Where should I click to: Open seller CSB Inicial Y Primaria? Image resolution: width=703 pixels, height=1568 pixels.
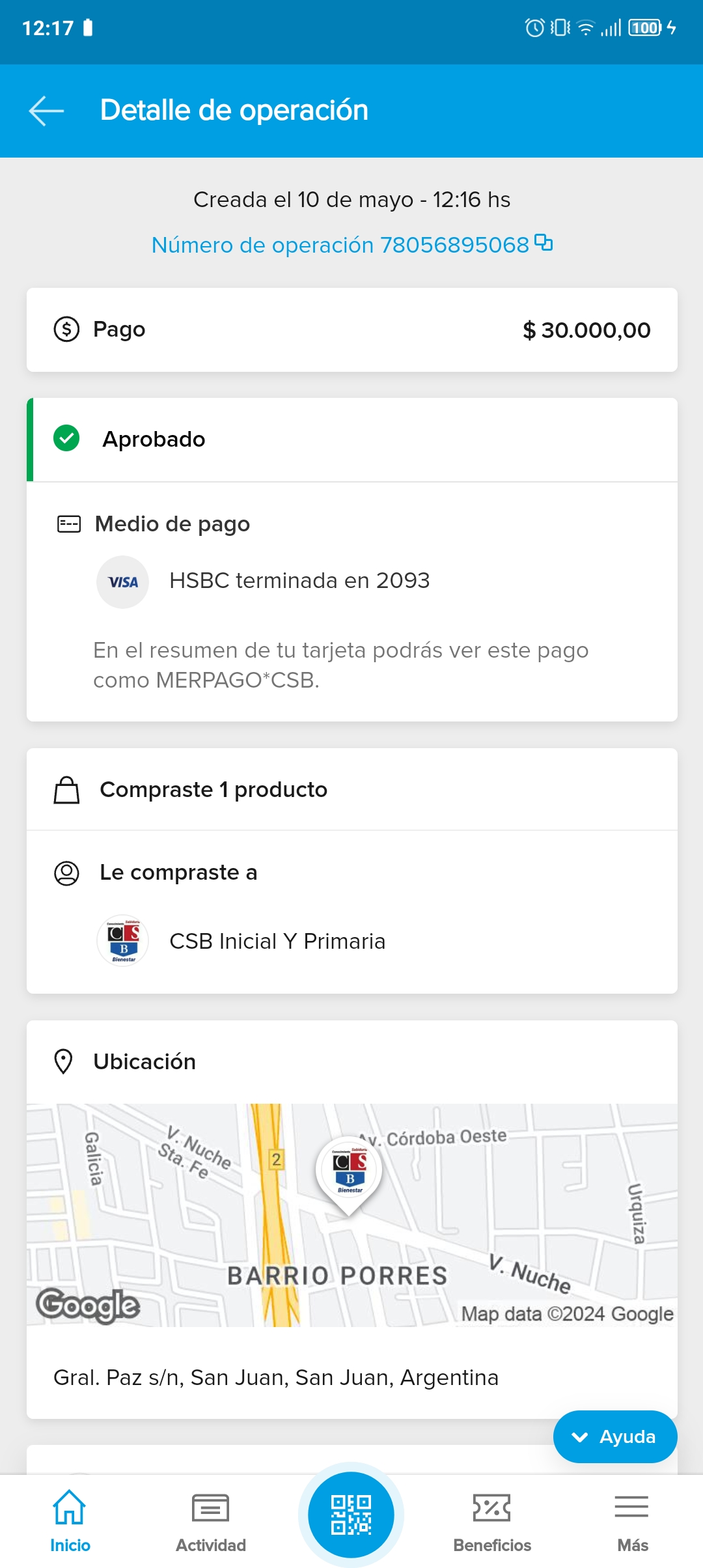pos(277,941)
